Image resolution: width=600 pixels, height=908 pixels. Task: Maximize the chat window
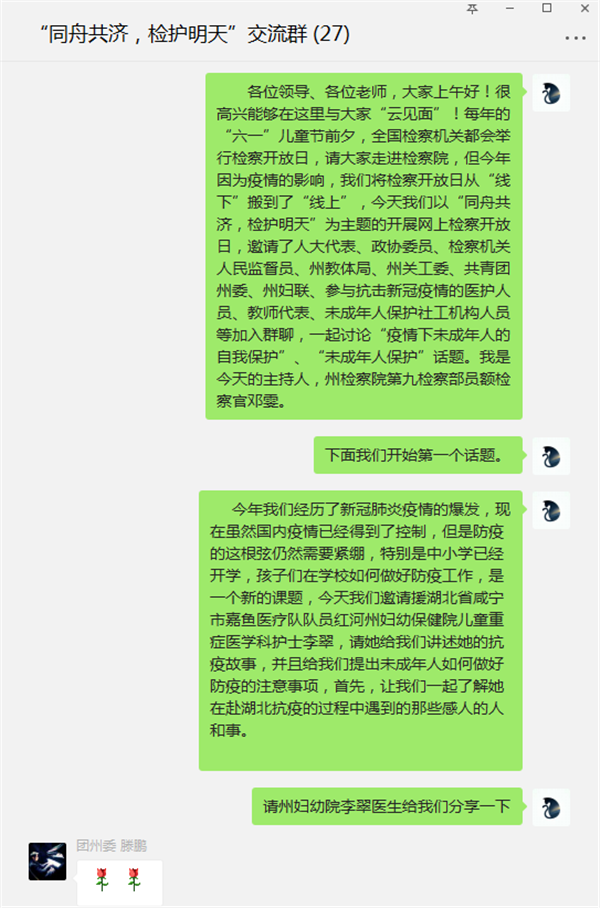[546, 9]
